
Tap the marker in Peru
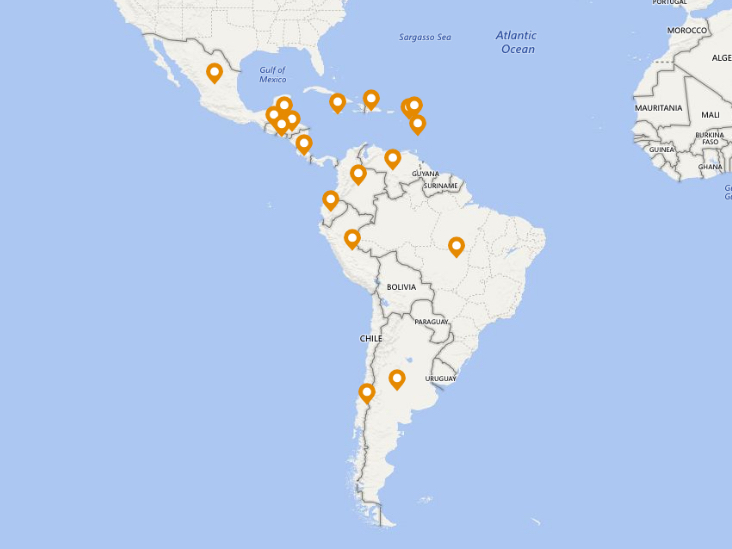tap(352, 238)
